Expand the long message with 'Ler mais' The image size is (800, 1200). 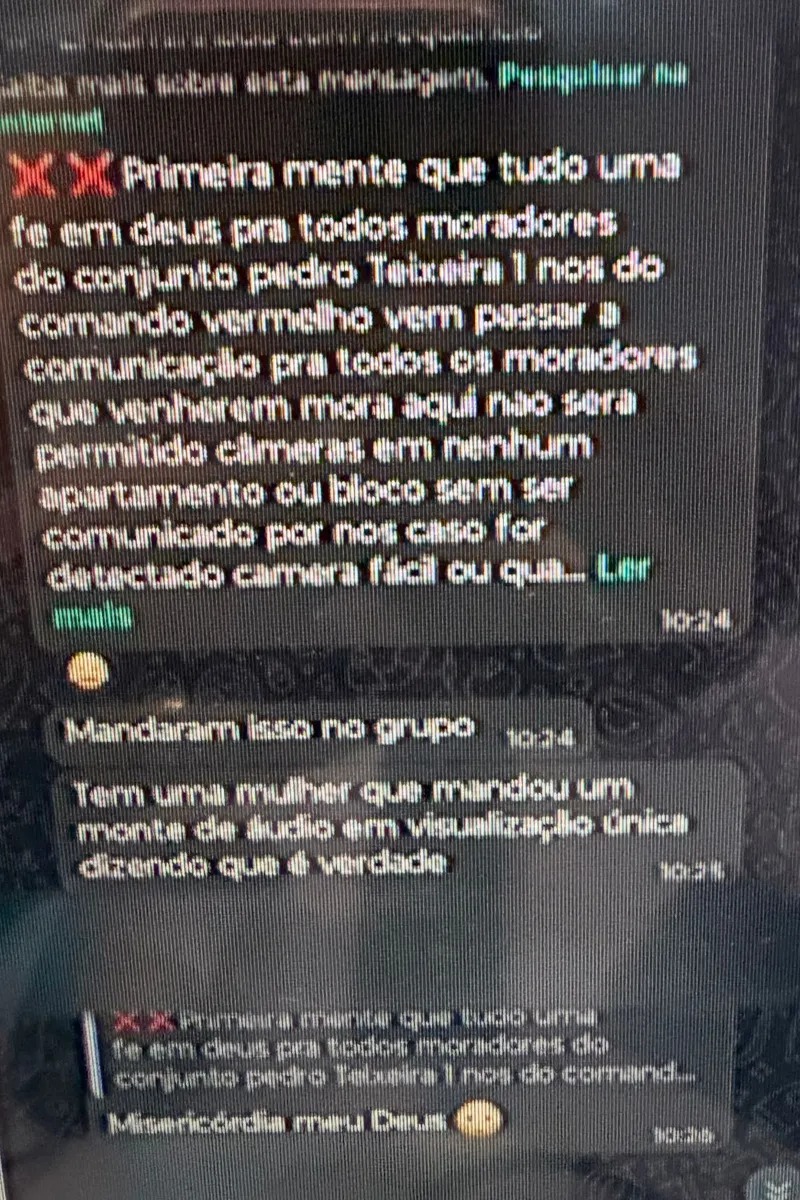tap(622, 571)
